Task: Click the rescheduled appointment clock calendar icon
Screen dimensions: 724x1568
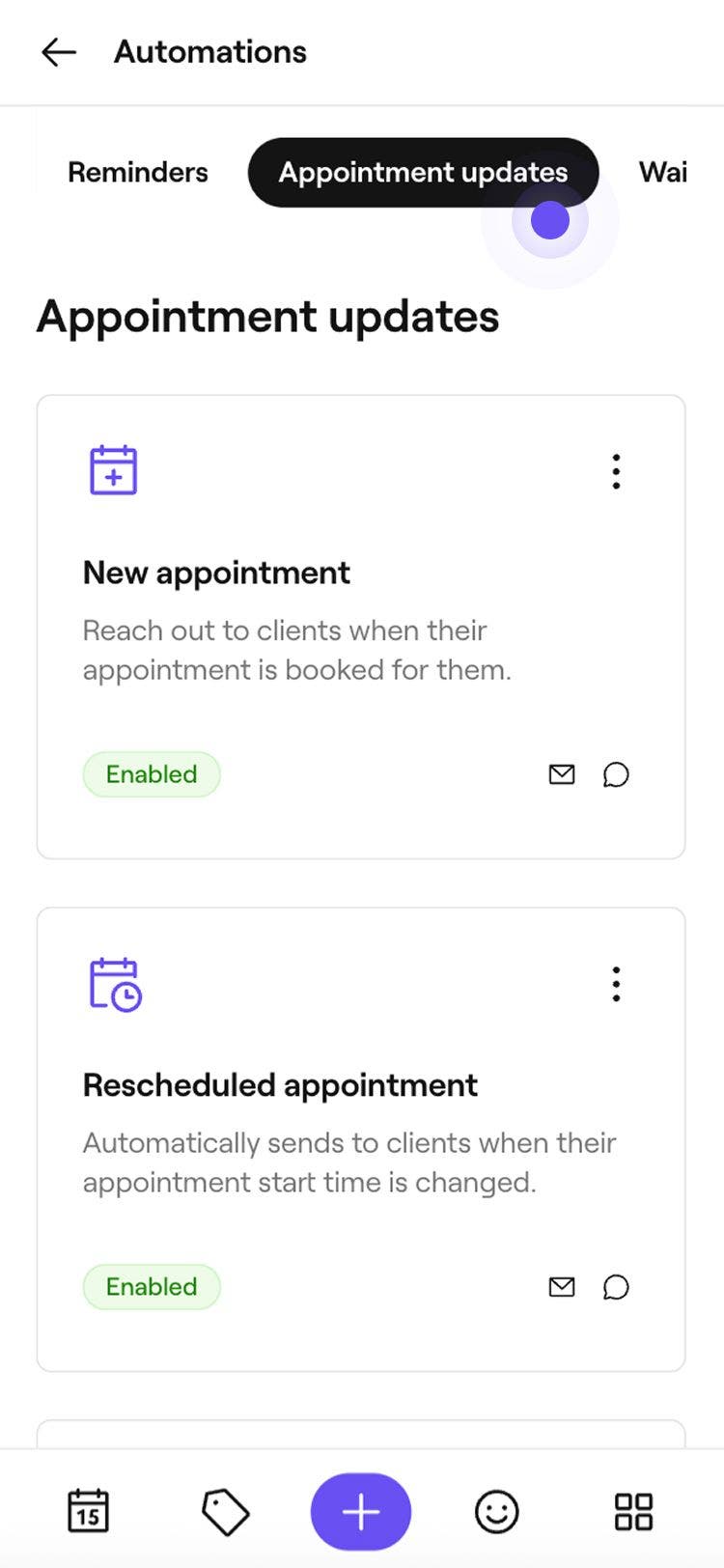Action: click(x=115, y=984)
